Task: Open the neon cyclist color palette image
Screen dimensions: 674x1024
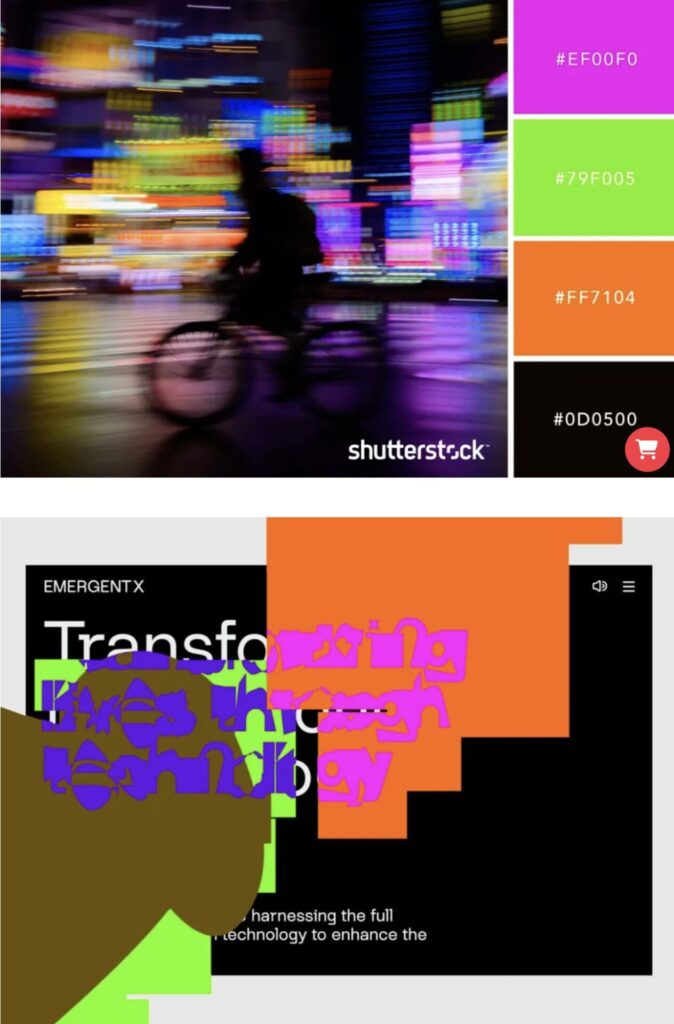Action: (254, 238)
